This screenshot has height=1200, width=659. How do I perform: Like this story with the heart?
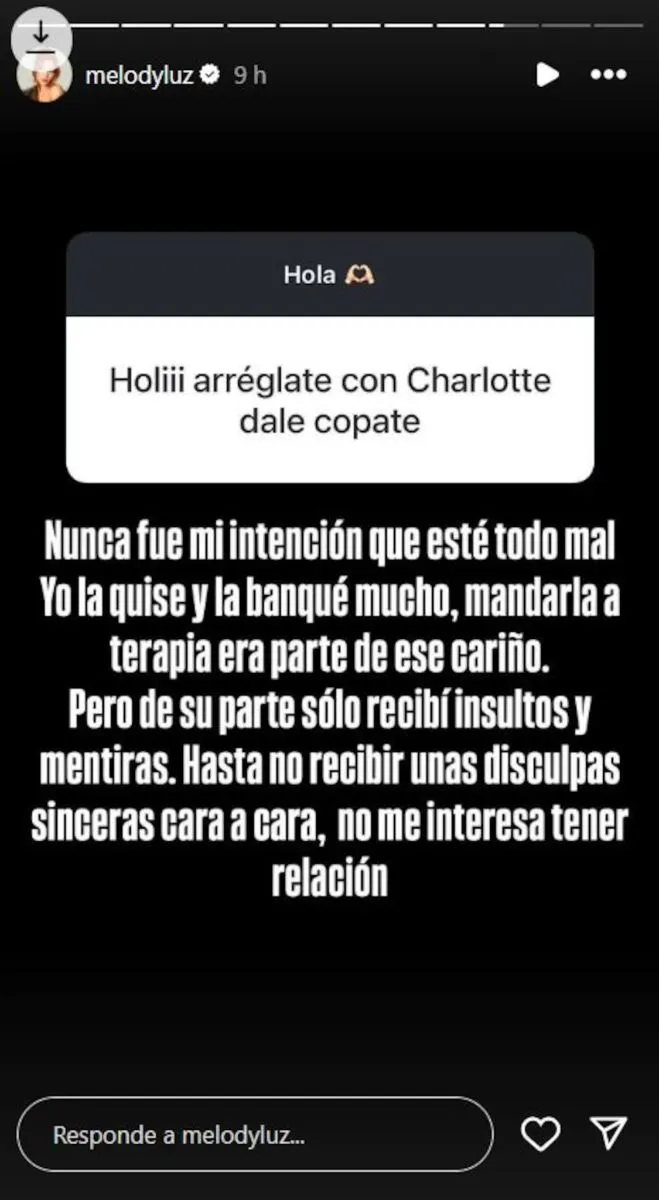point(541,1134)
